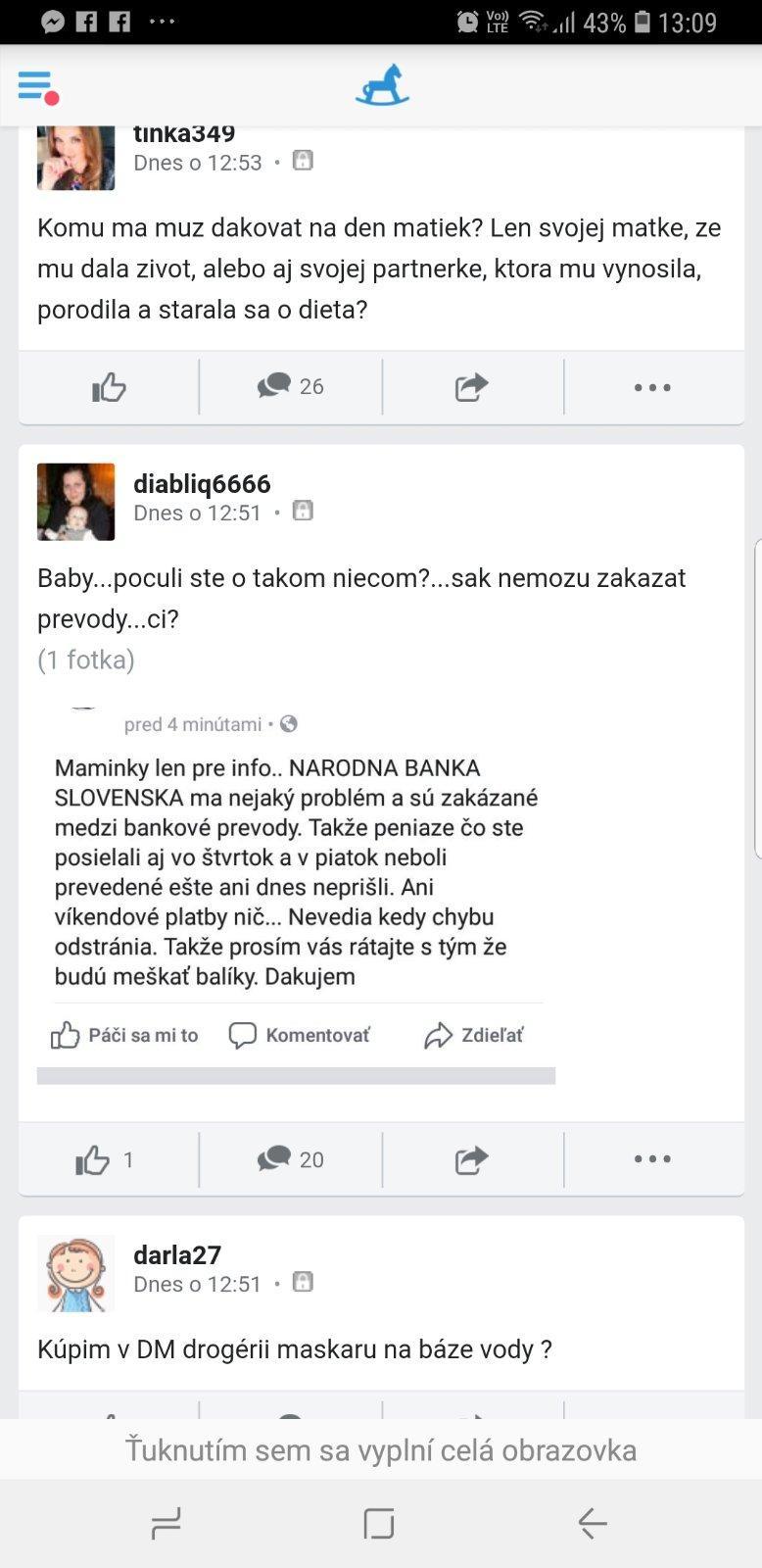Open tinka349's profile photo
762x1568 pixels.
[x=75, y=157]
